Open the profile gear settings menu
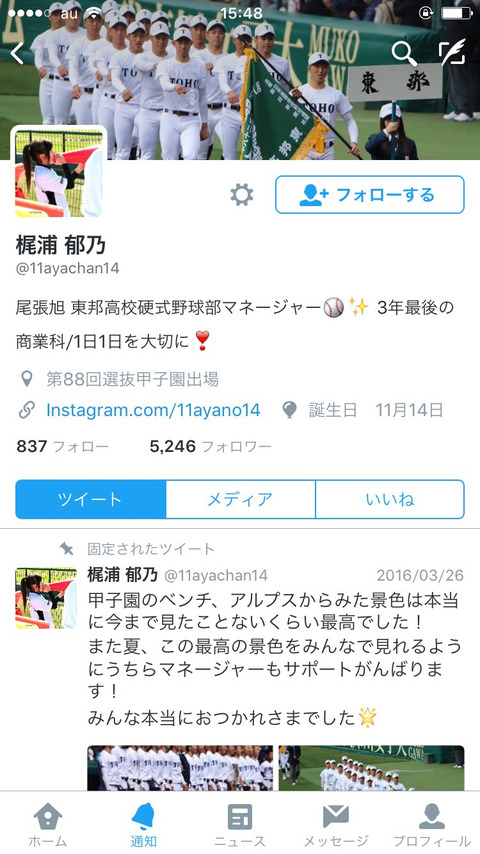 pos(242,194)
